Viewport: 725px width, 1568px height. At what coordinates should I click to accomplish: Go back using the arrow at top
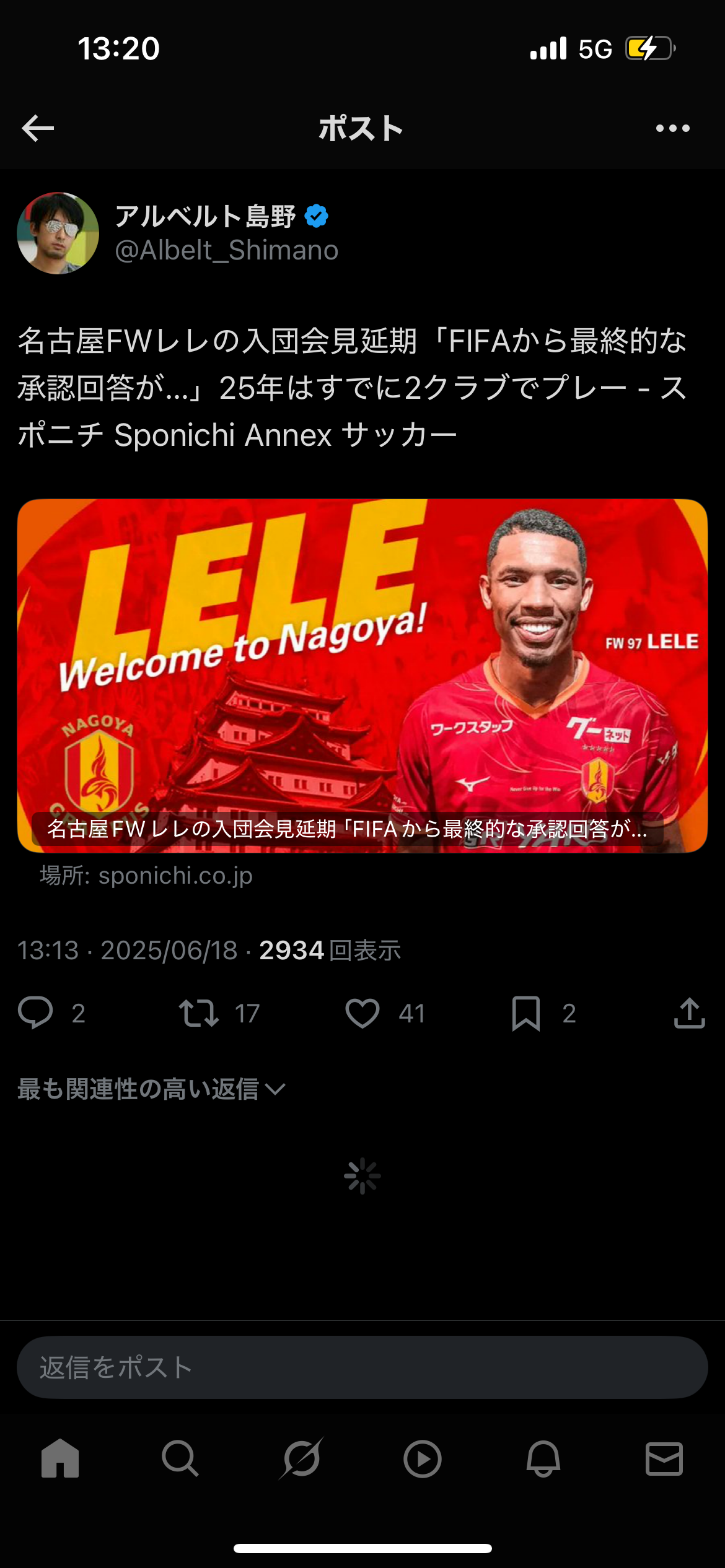tap(38, 128)
